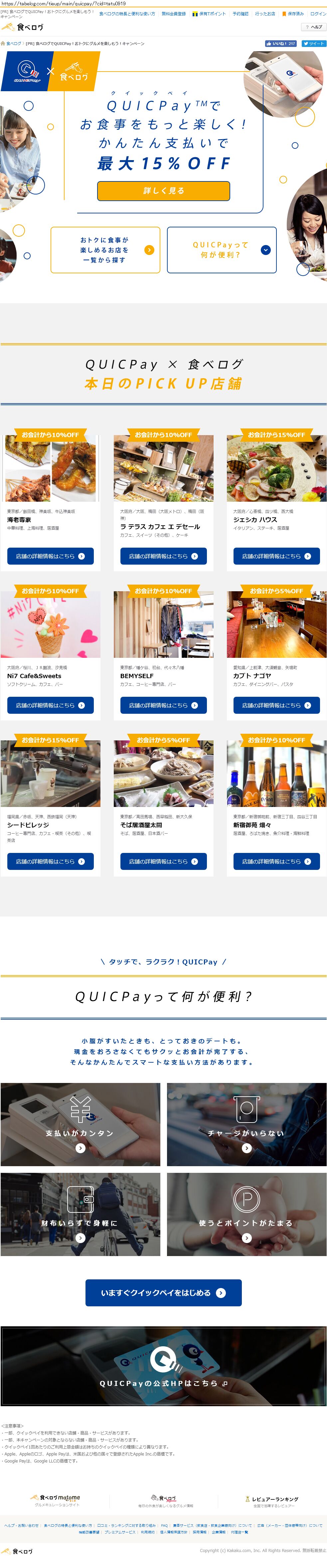
Task: View store details for BEMYSELF
Action: 163,705
